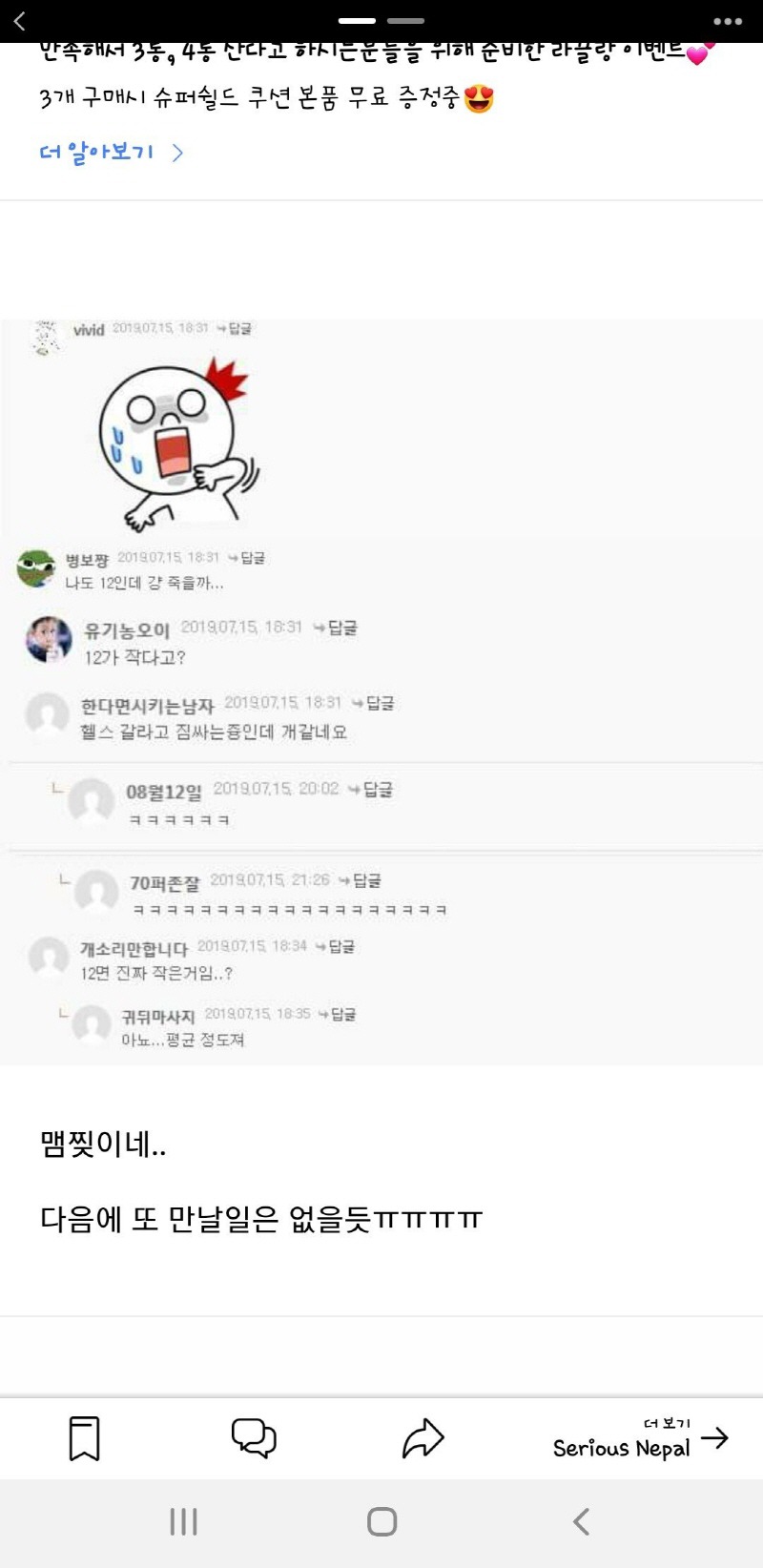Viewport: 763px width, 1568px height.
Task: Go back using the top-left arrow
Action: pyautogui.click(x=20, y=21)
